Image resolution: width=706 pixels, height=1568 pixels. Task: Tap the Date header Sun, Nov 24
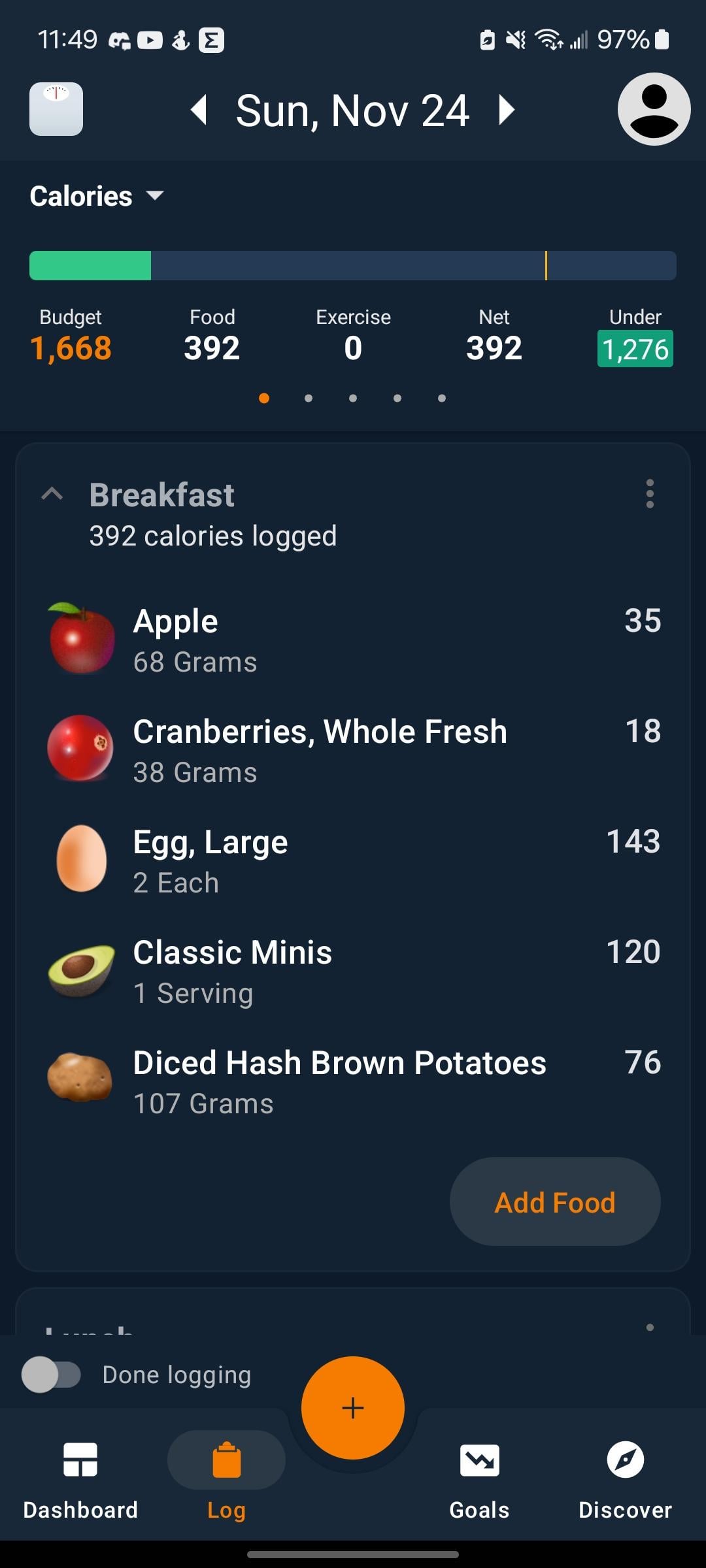point(353,110)
